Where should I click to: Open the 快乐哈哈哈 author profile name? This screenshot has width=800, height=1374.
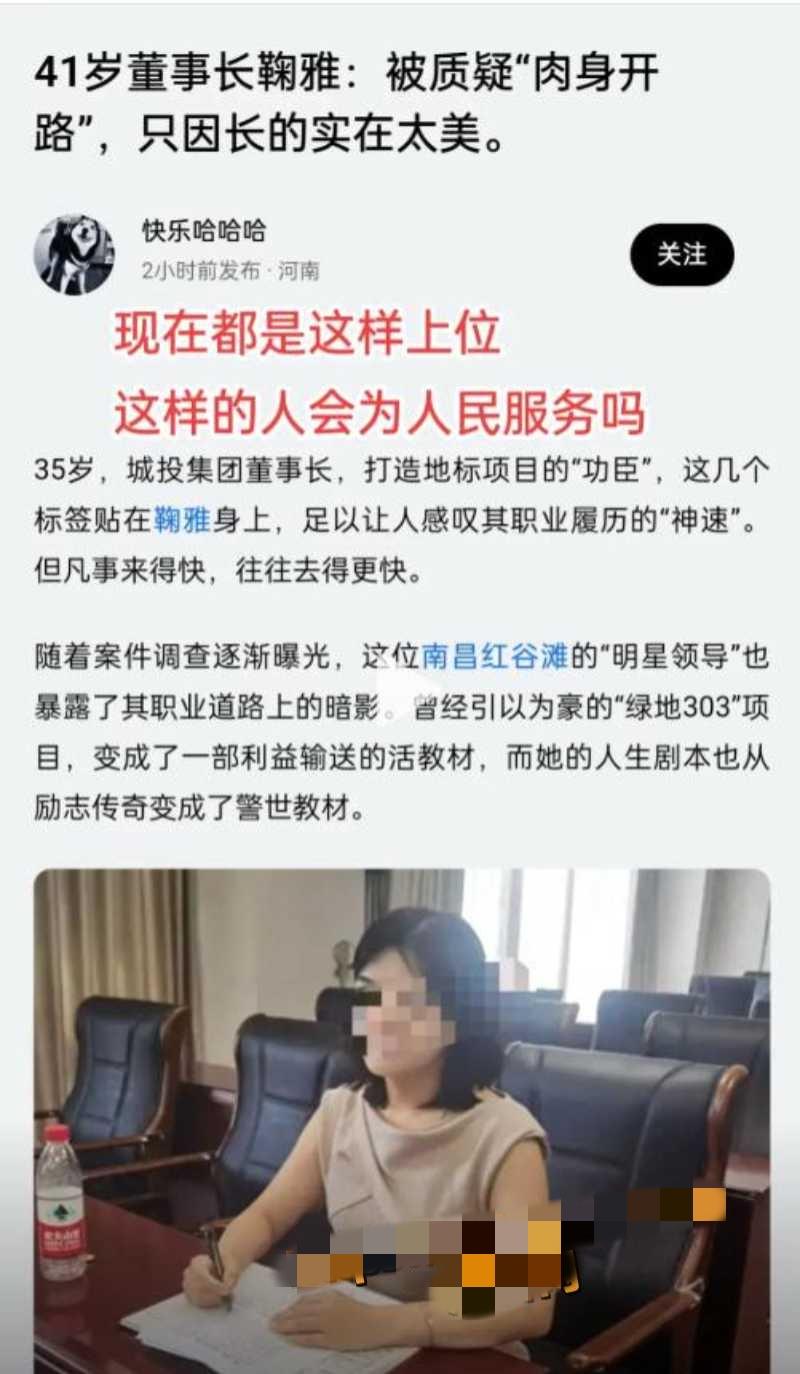click(x=204, y=231)
